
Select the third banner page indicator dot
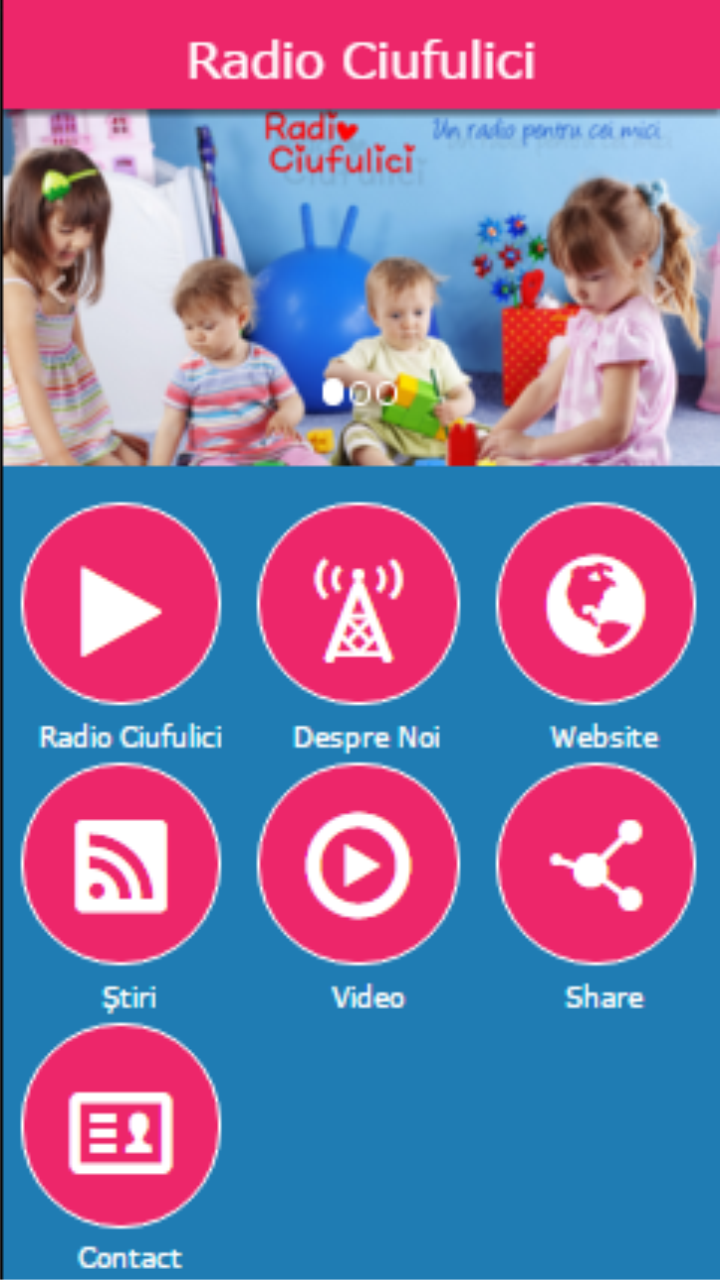[387, 393]
